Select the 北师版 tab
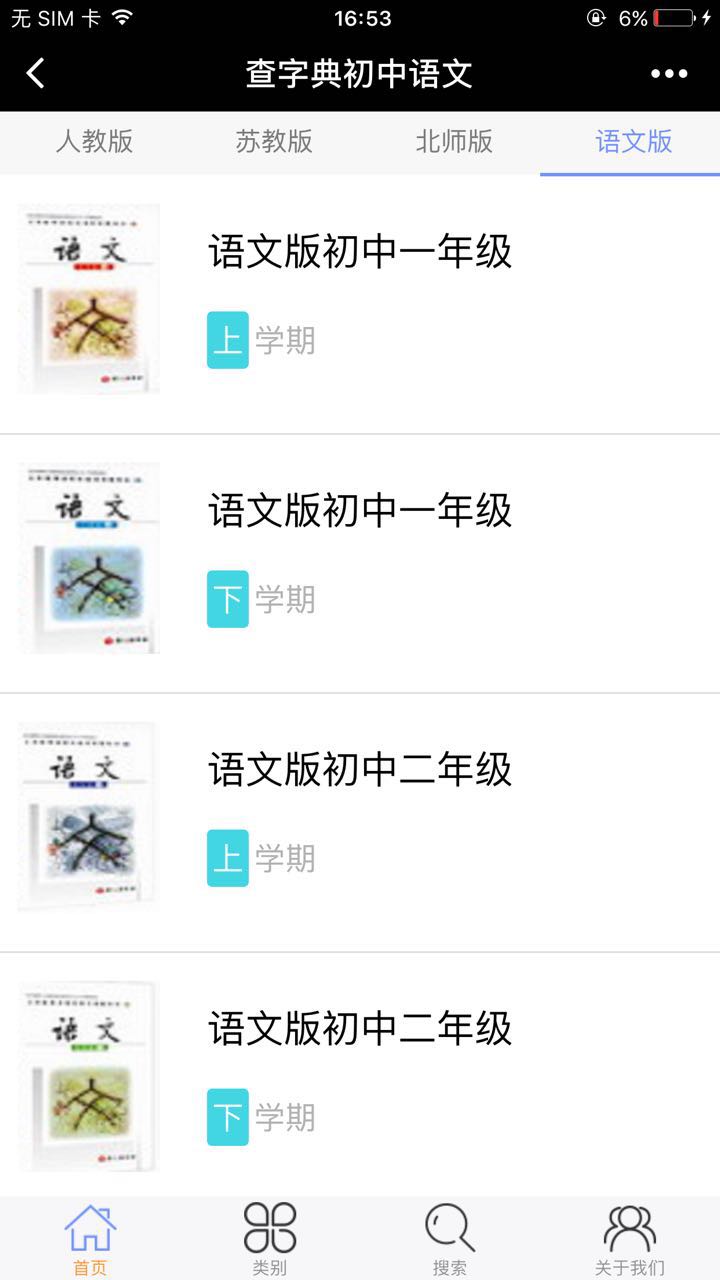Image resolution: width=720 pixels, height=1280 pixels. pyautogui.click(x=454, y=142)
